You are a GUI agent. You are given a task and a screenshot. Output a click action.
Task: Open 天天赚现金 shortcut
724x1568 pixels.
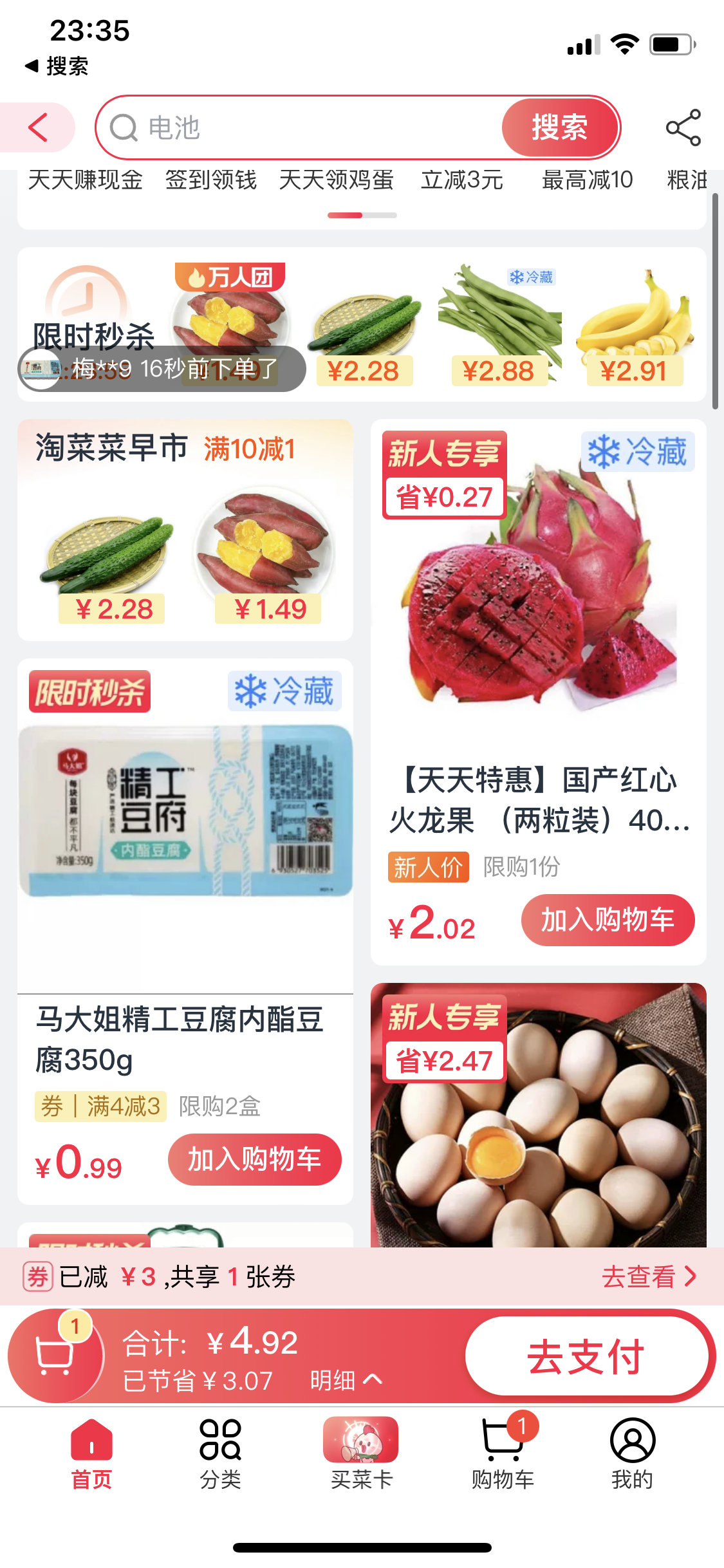(x=85, y=180)
